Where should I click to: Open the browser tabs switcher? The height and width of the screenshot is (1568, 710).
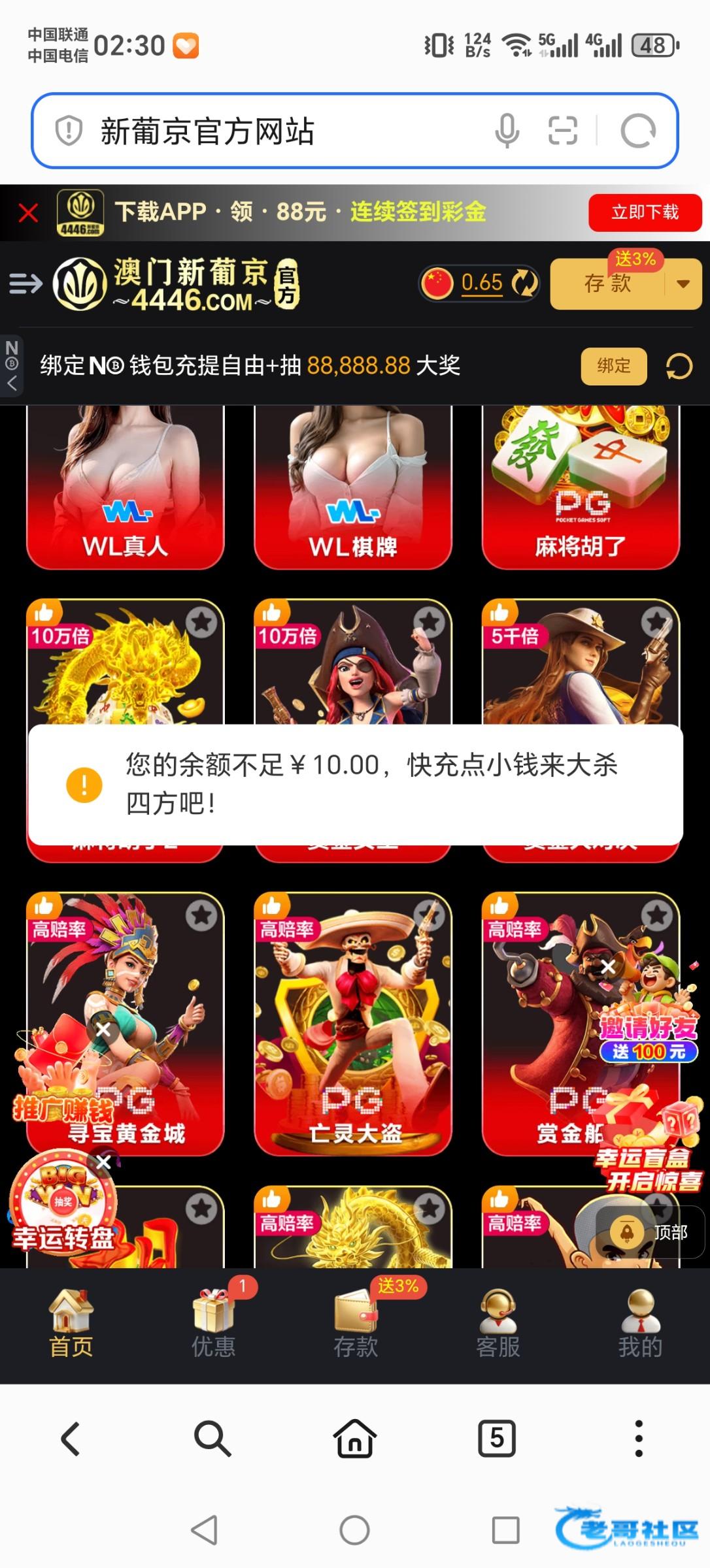pyautogui.click(x=497, y=1439)
